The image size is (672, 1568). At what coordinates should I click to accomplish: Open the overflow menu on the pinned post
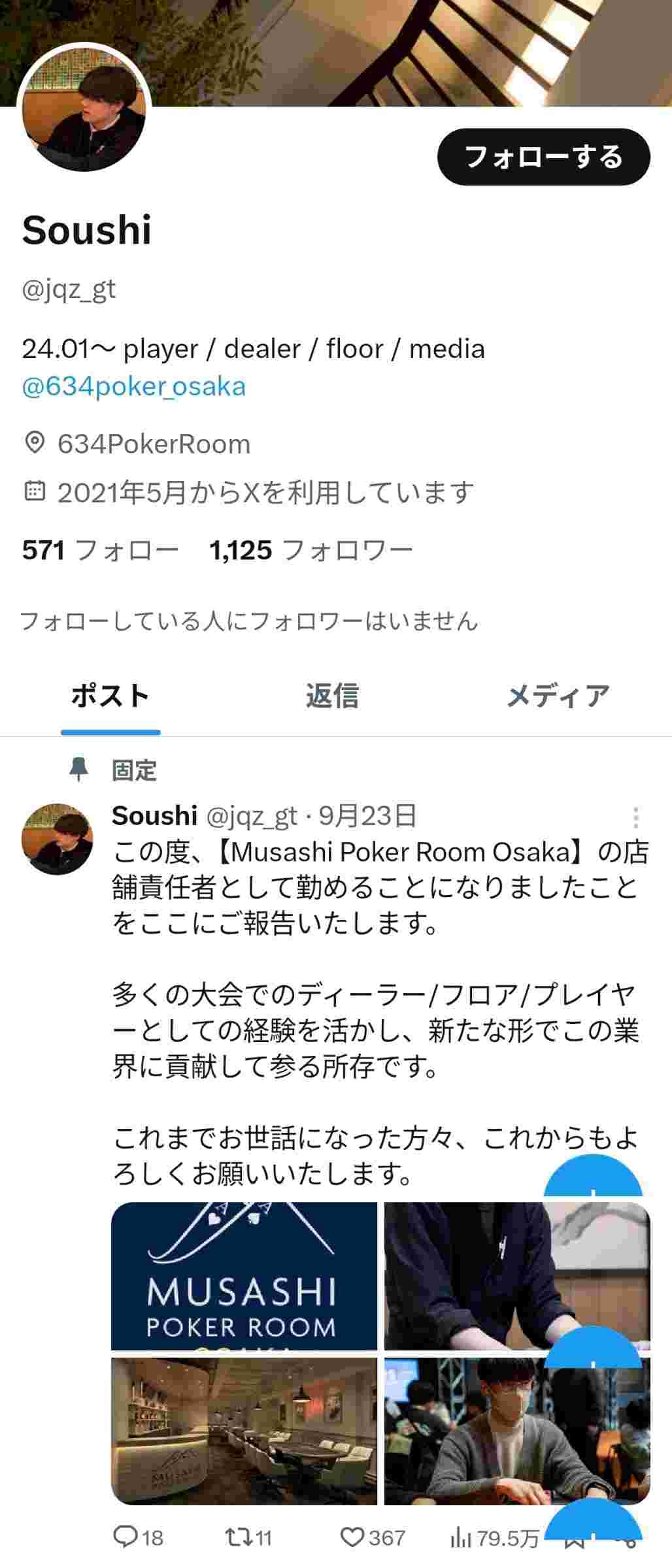click(635, 817)
